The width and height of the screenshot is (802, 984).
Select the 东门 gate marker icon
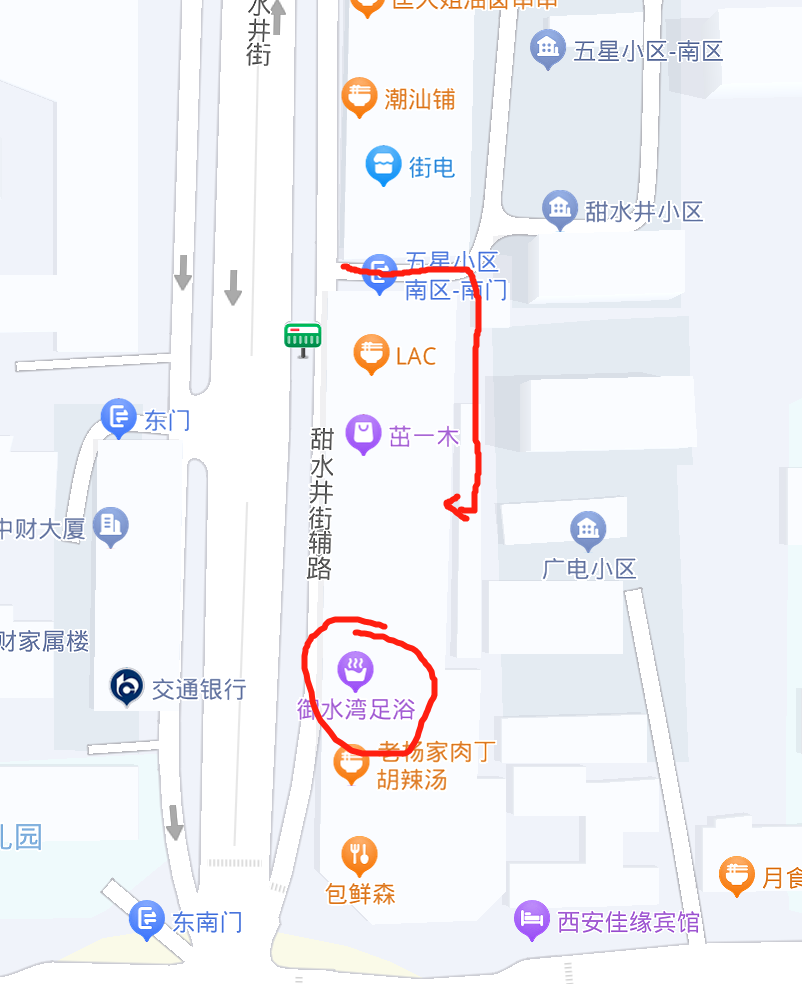(119, 418)
